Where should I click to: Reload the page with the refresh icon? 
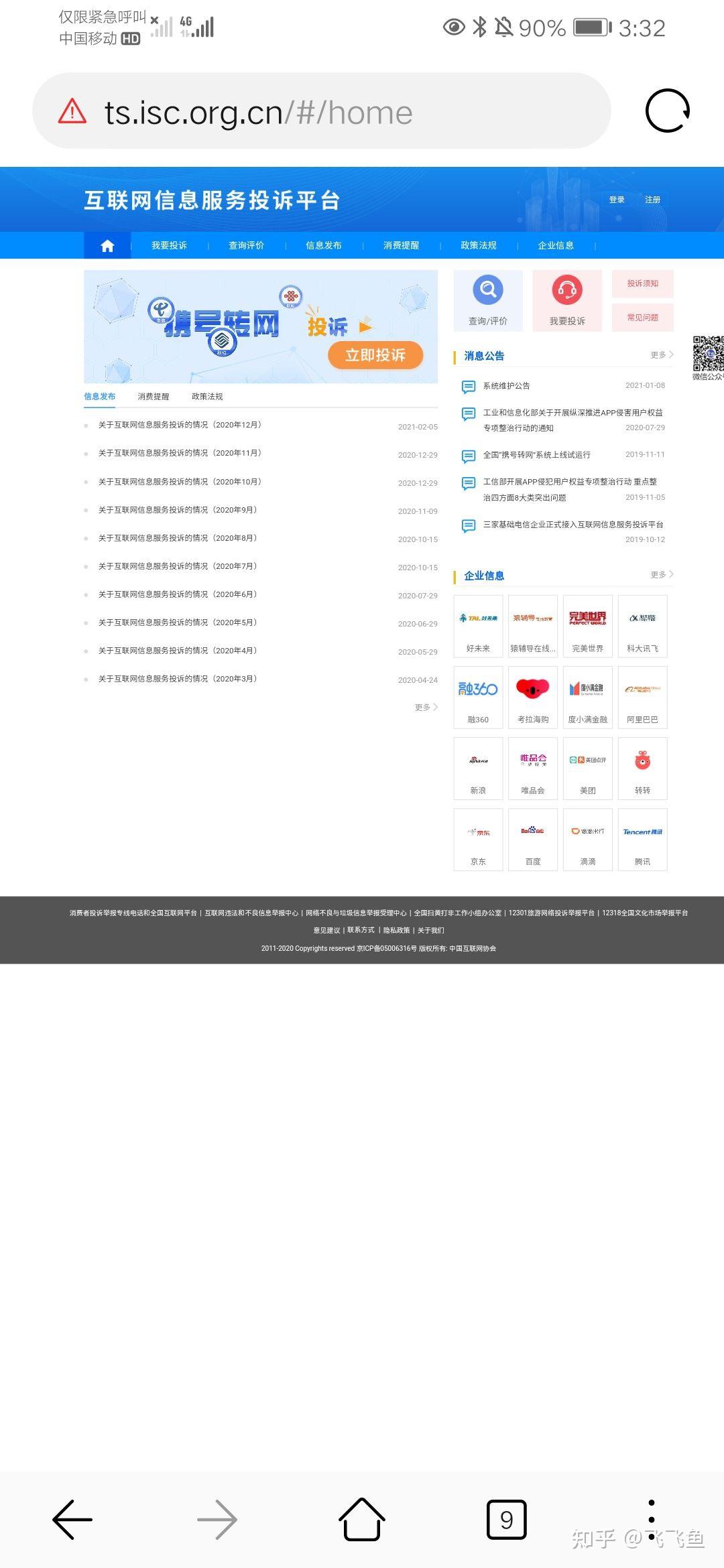(x=667, y=111)
